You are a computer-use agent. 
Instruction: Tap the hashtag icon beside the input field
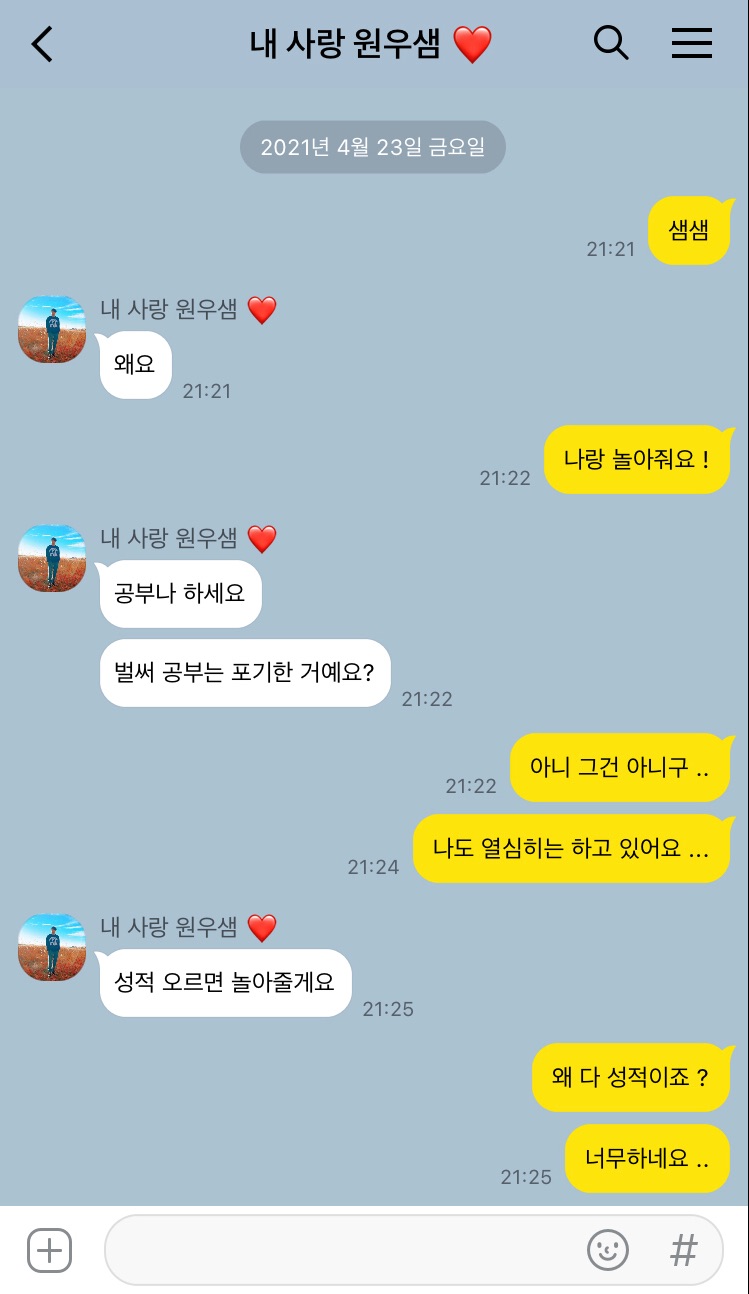click(683, 1249)
